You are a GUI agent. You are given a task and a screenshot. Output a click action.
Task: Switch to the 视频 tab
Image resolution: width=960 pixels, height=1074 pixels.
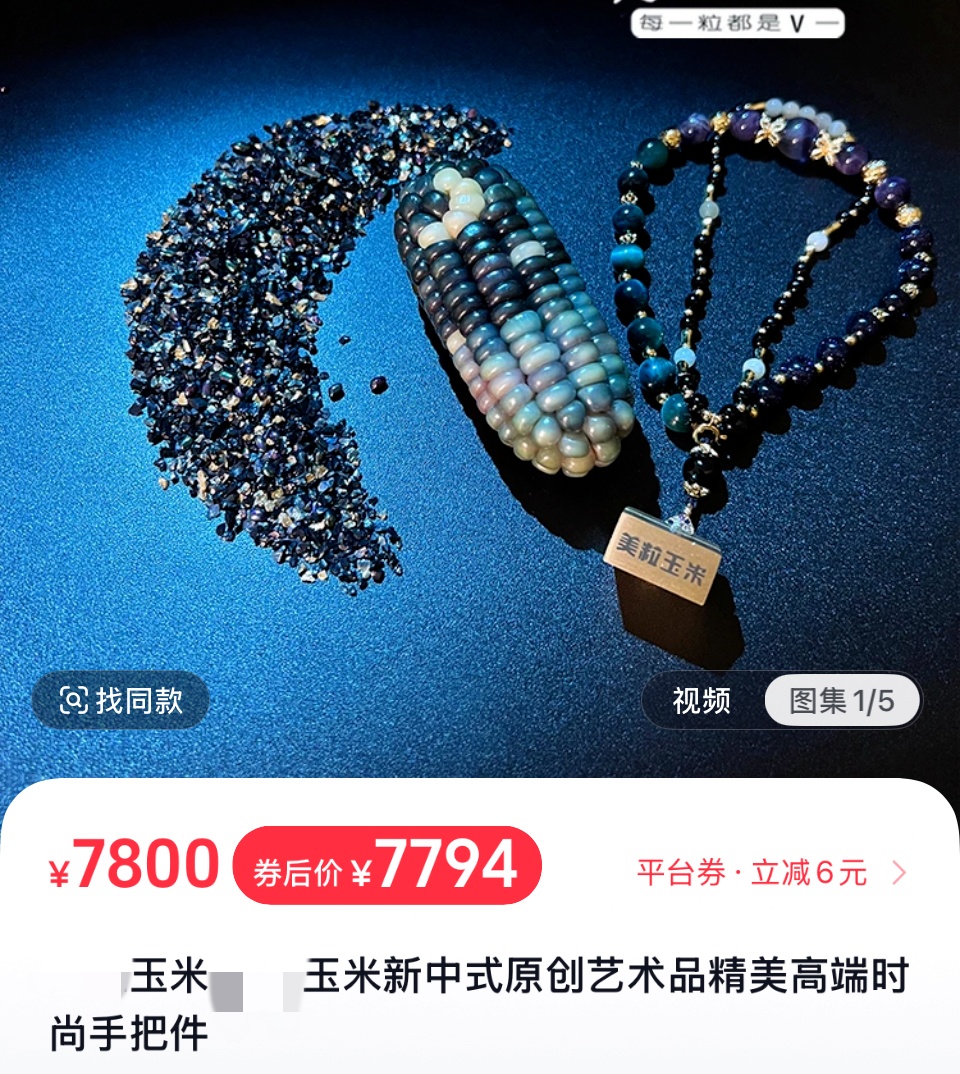point(701,701)
